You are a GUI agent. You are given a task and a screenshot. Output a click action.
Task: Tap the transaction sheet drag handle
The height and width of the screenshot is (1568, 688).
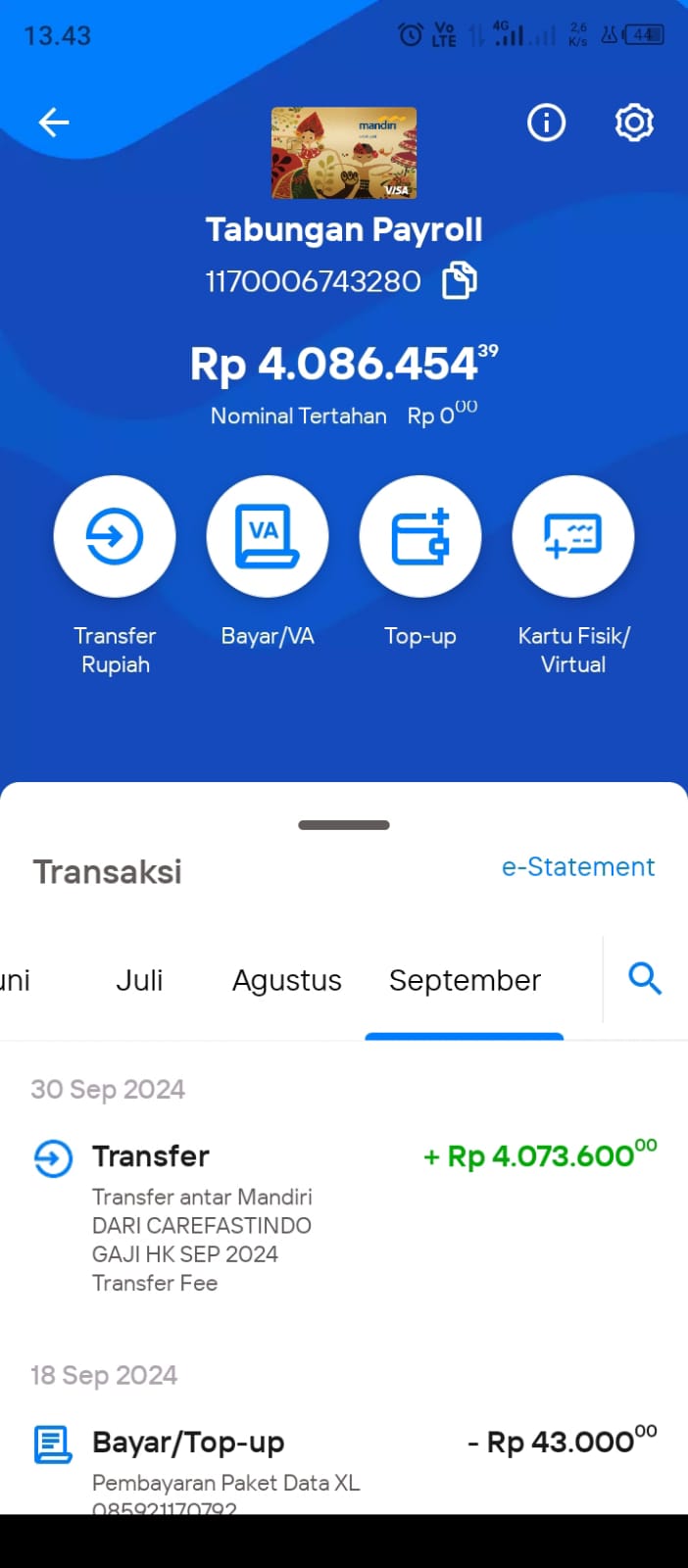pyautogui.click(x=344, y=825)
